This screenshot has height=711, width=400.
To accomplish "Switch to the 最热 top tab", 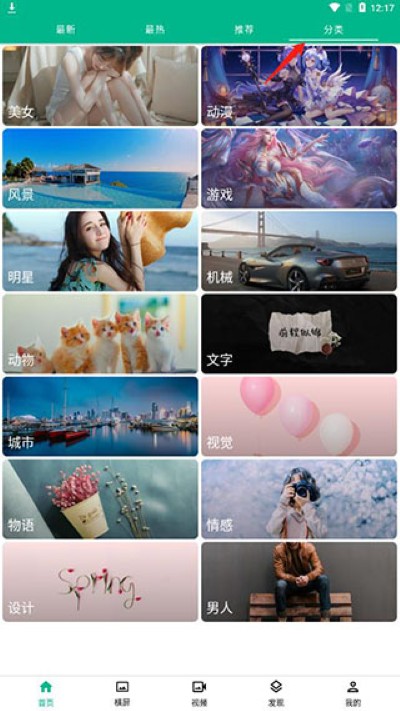I will point(155,30).
